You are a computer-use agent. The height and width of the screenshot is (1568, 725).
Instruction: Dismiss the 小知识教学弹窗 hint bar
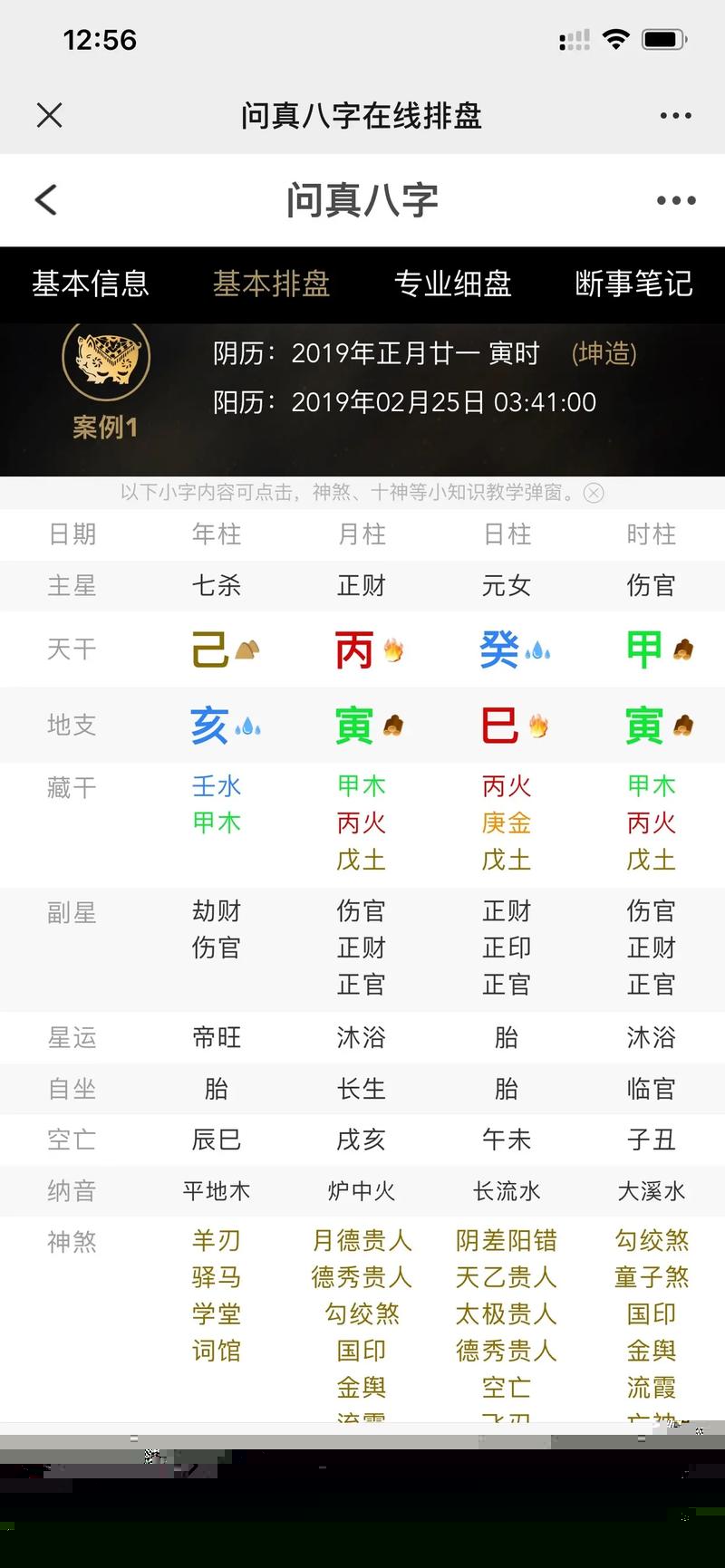click(x=594, y=493)
